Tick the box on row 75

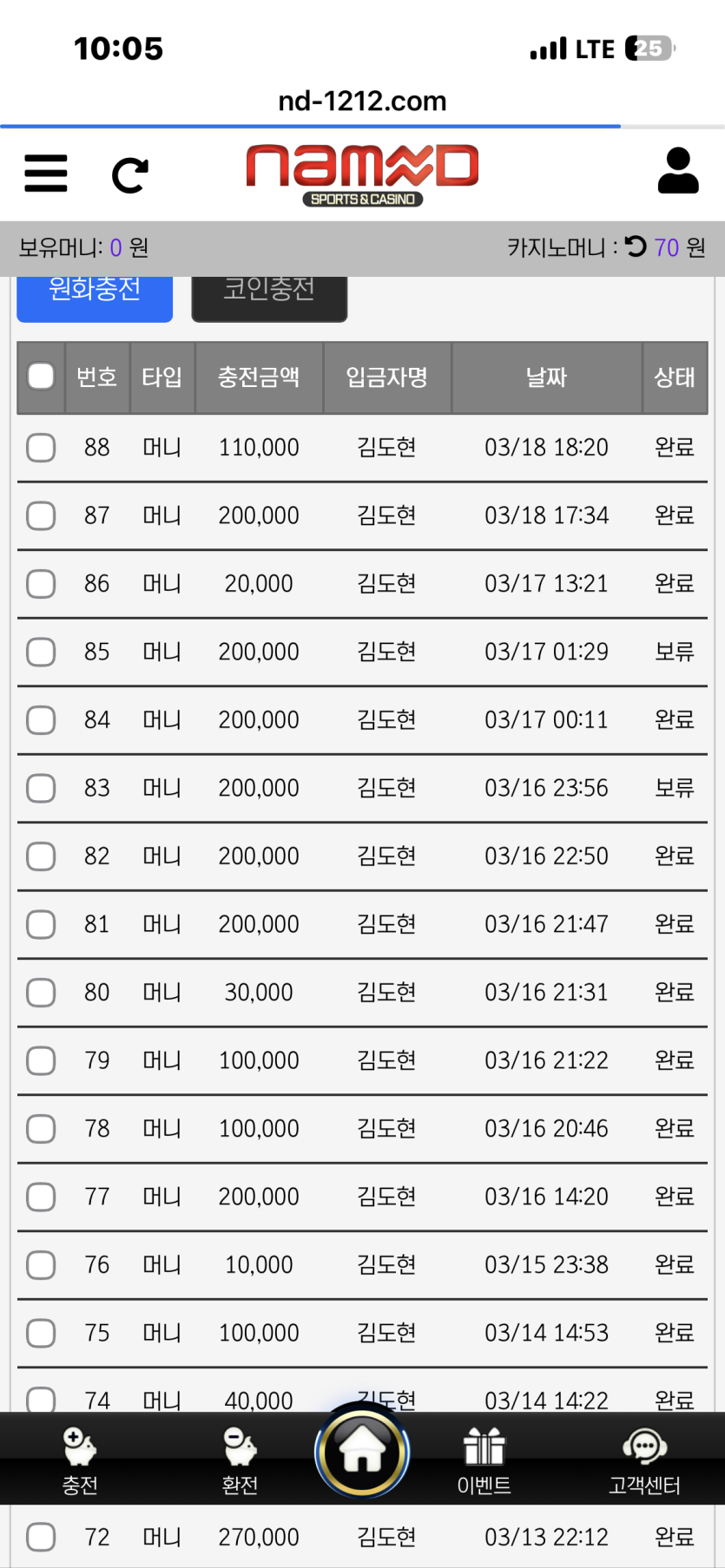pos(41,1333)
